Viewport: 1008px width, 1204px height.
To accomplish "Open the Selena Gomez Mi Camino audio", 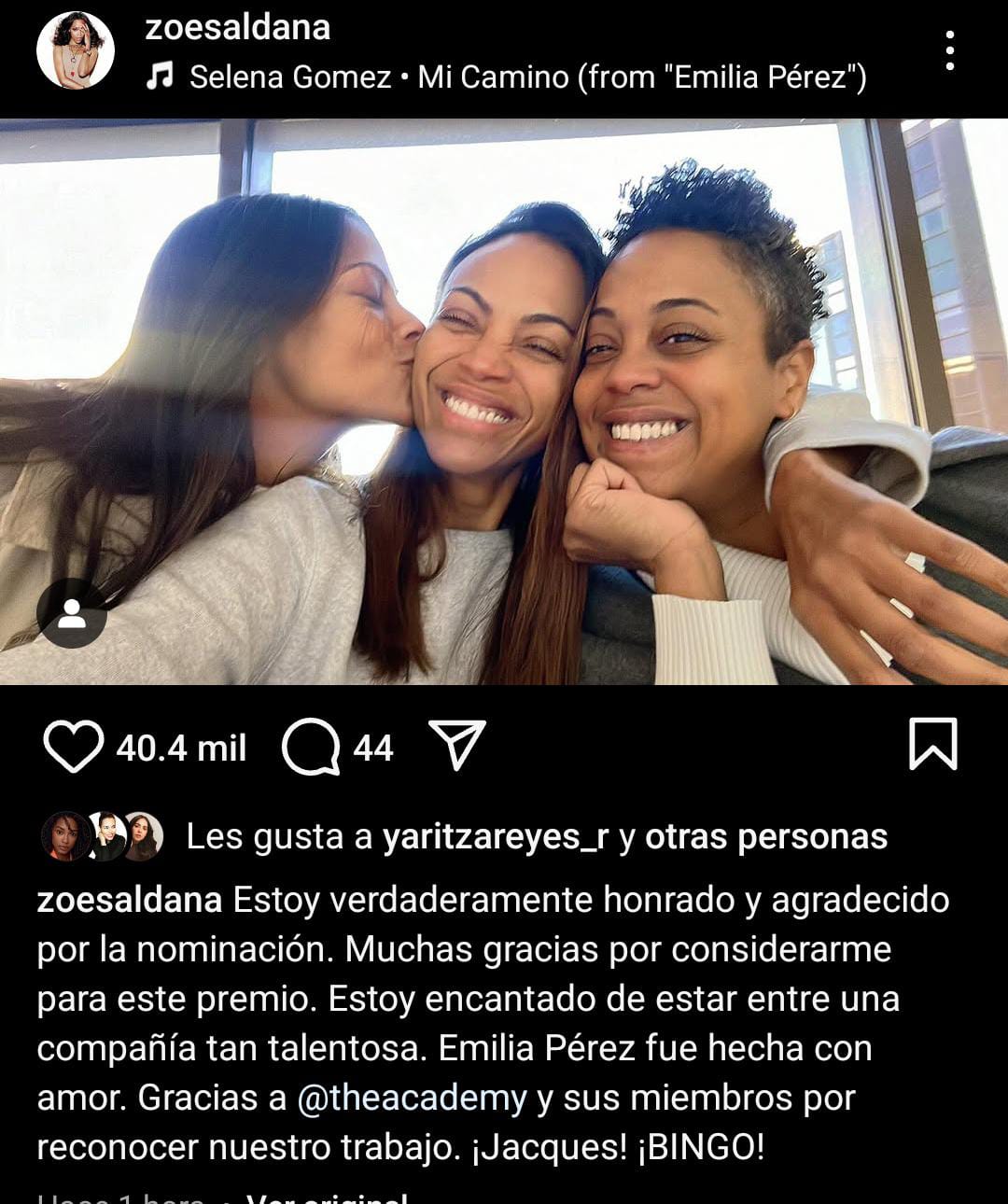I will click(x=527, y=77).
